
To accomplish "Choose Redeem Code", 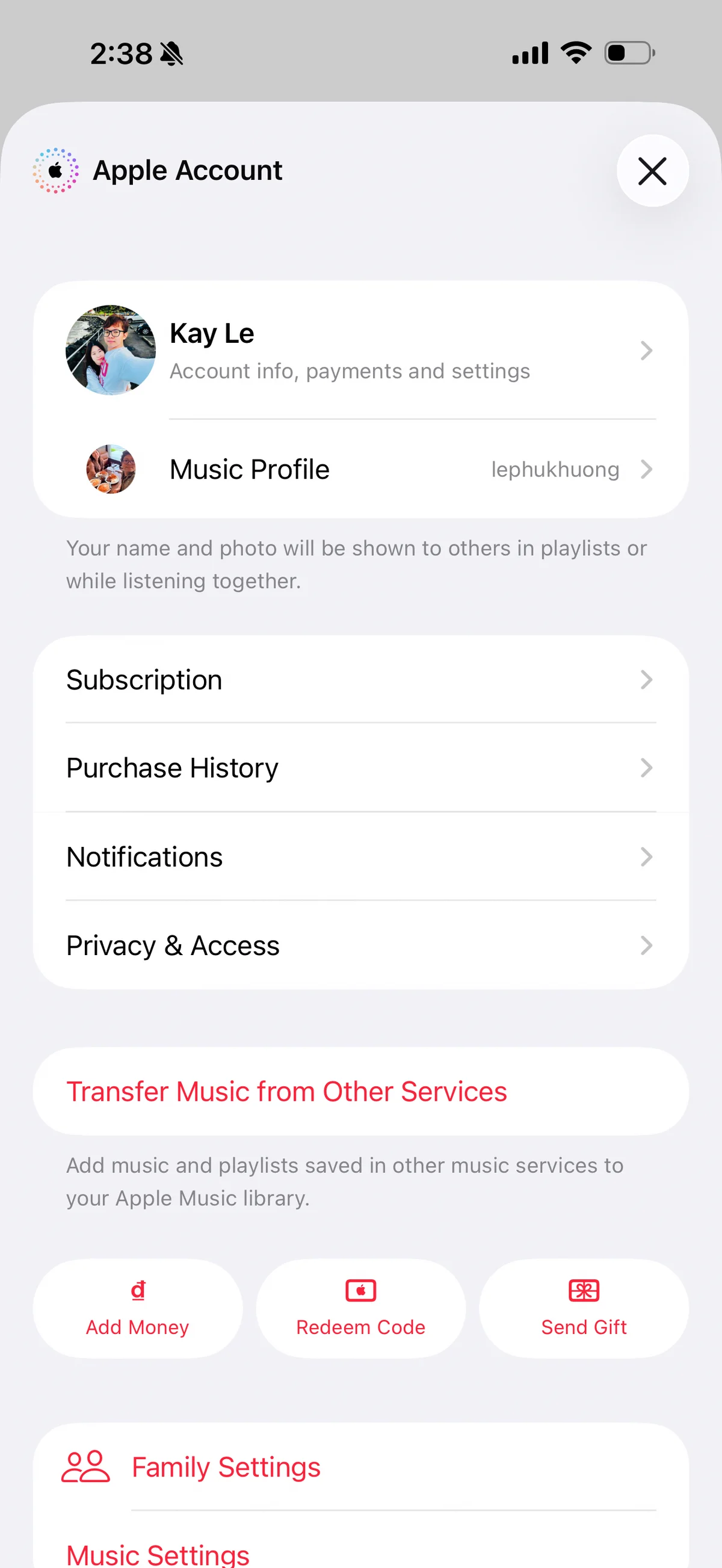I will click(360, 1309).
